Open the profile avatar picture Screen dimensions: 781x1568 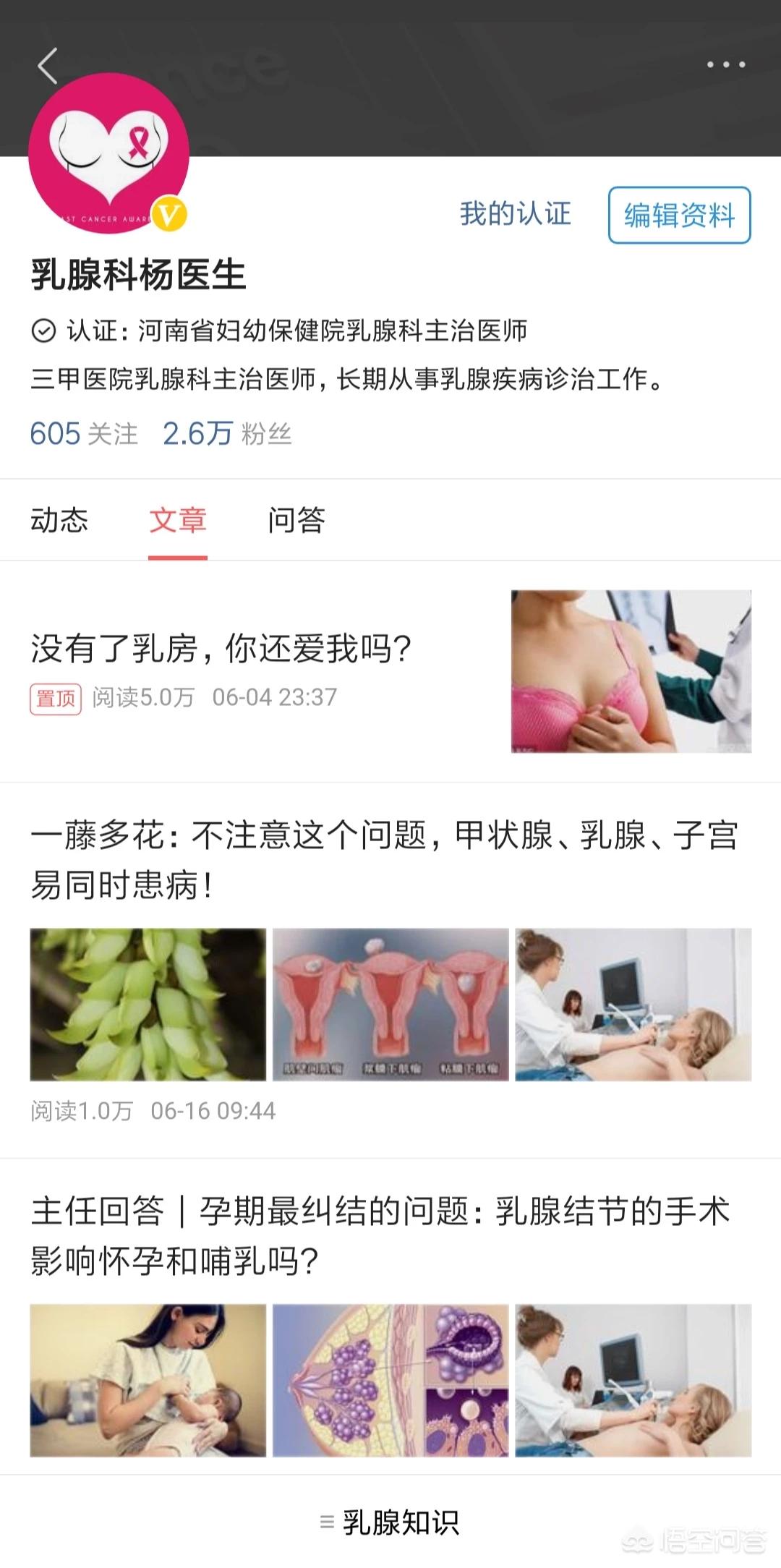coord(108,153)
